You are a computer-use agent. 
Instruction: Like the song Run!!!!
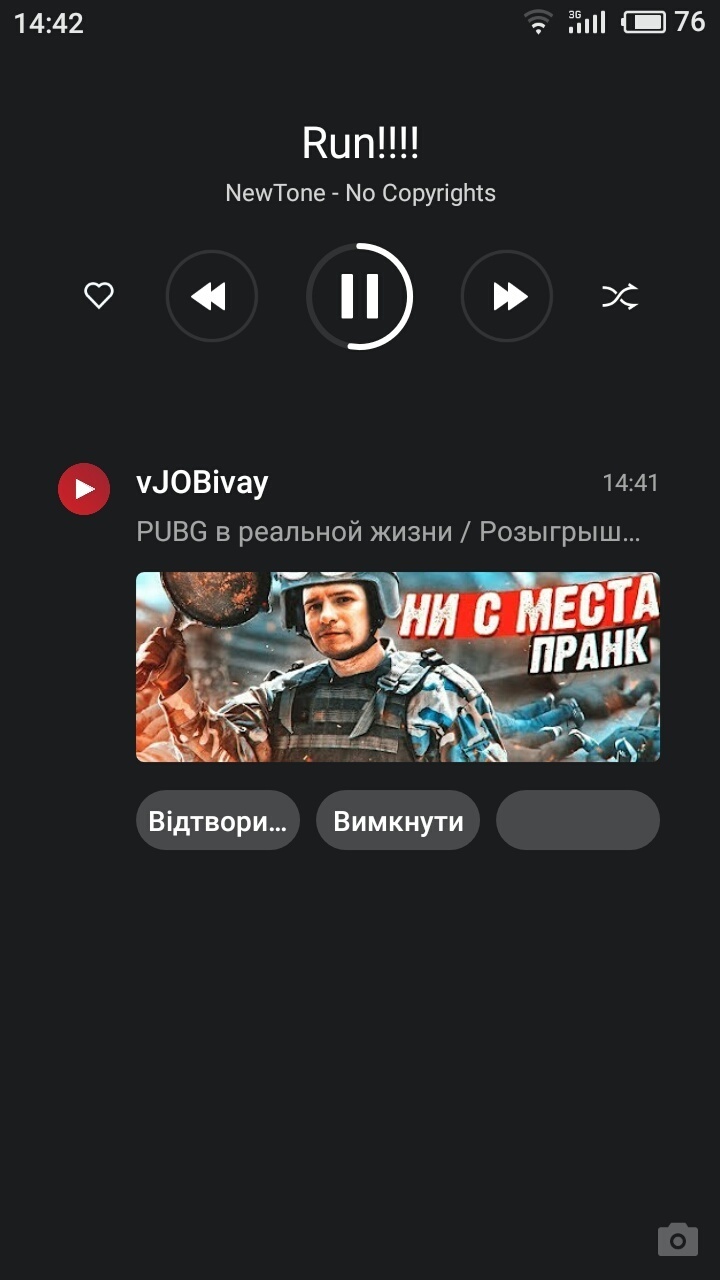pyautogui.click(x=98, y=296)
